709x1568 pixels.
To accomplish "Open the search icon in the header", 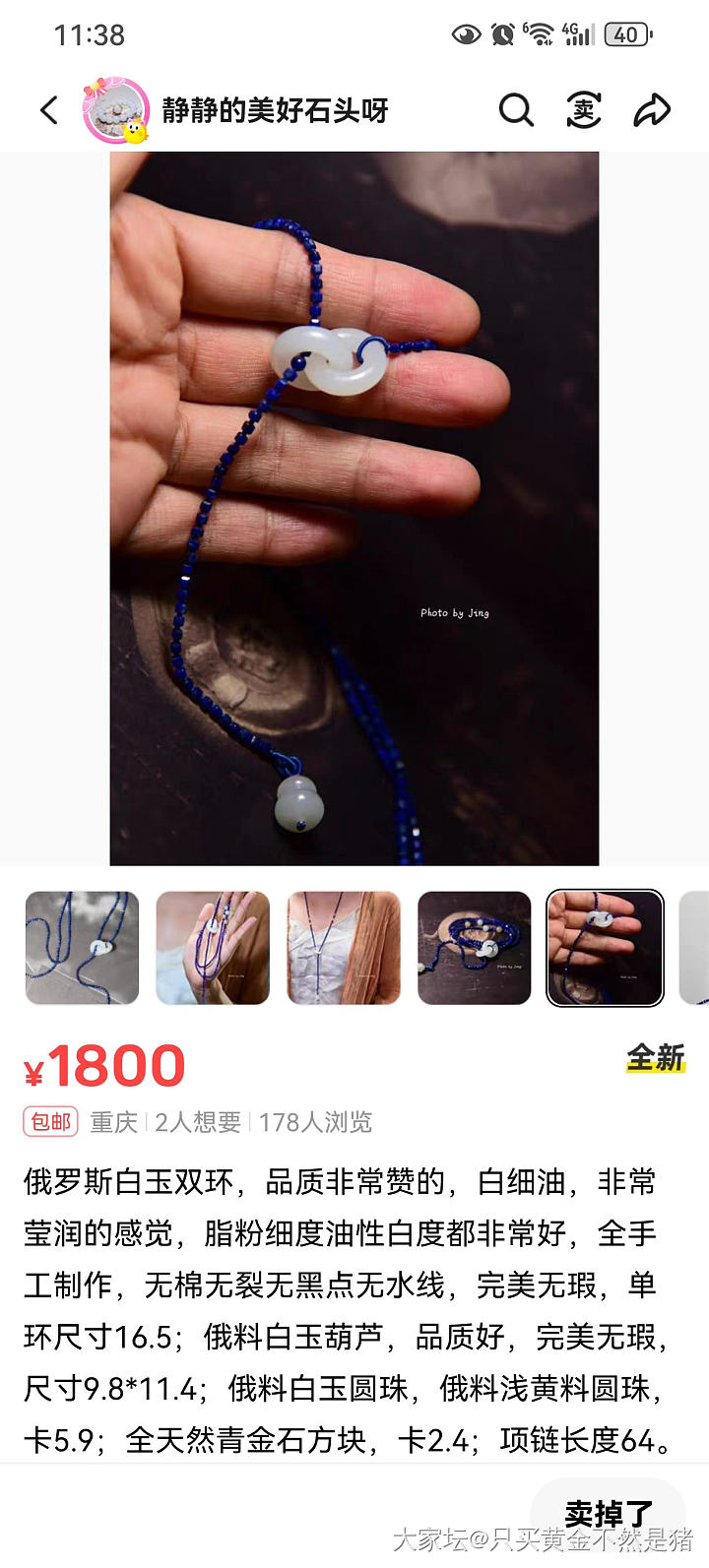I will click(x=516, y=110).
